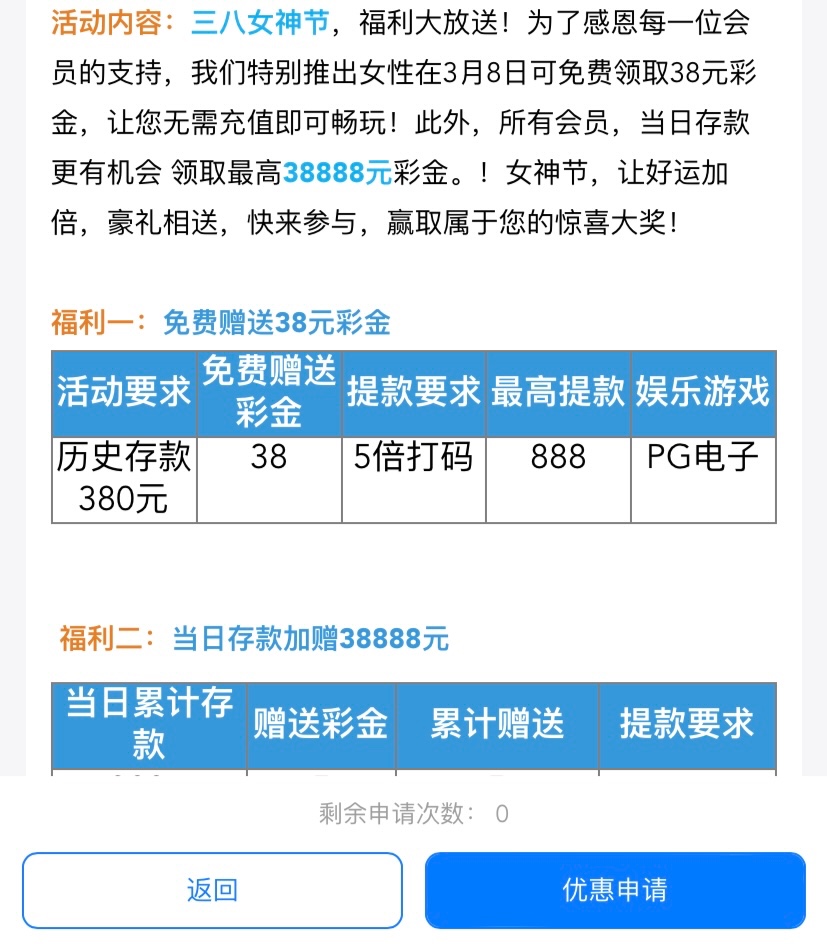The image size is (827, 949).
Task: Tap the 返回 button to go back
Action: coord(212,890)
